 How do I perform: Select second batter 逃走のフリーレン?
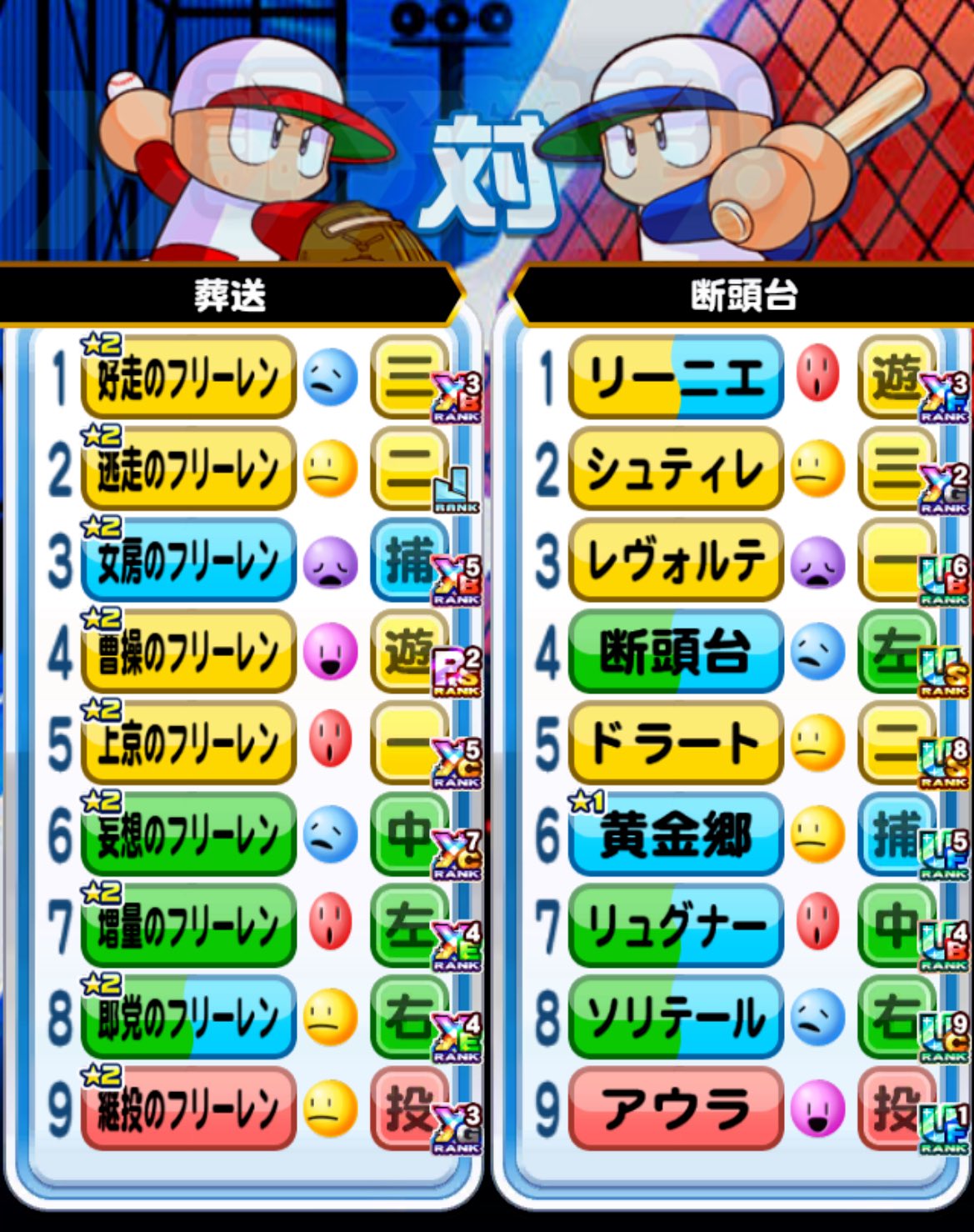click(x=188, y=469)
